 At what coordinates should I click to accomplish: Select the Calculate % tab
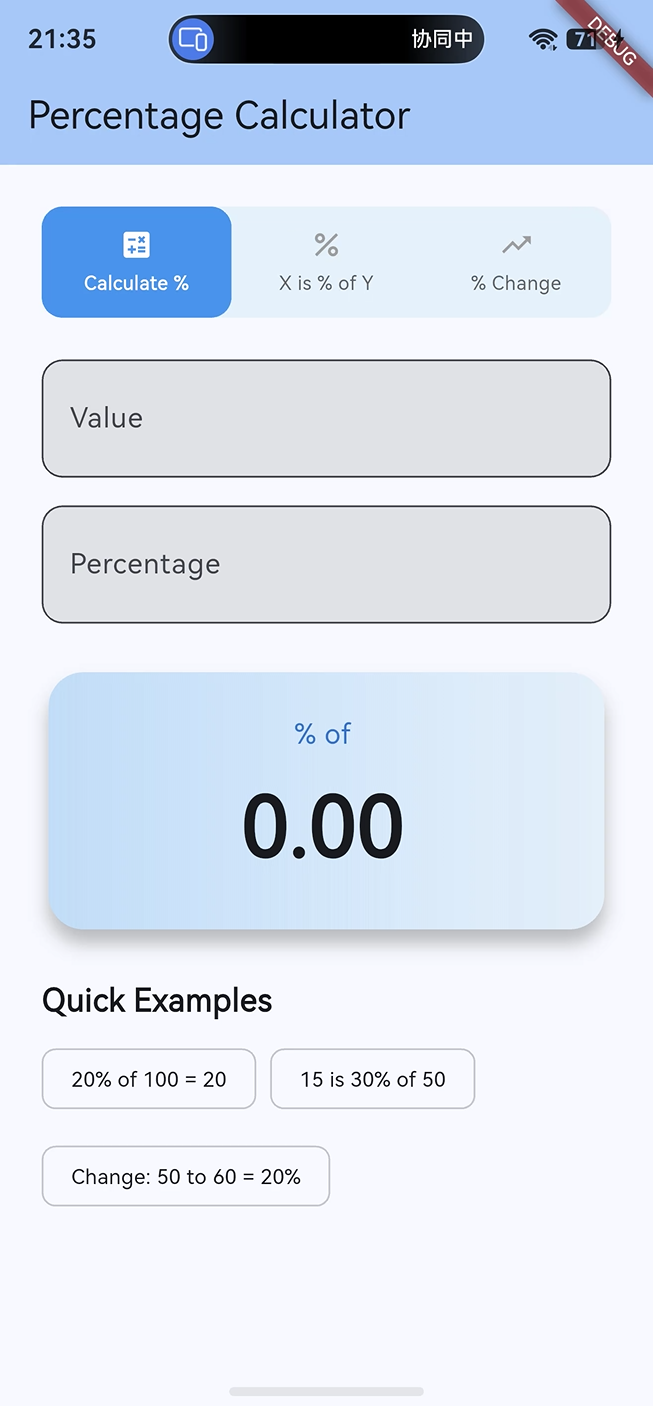pyautogui.click(x=136, y=262)
